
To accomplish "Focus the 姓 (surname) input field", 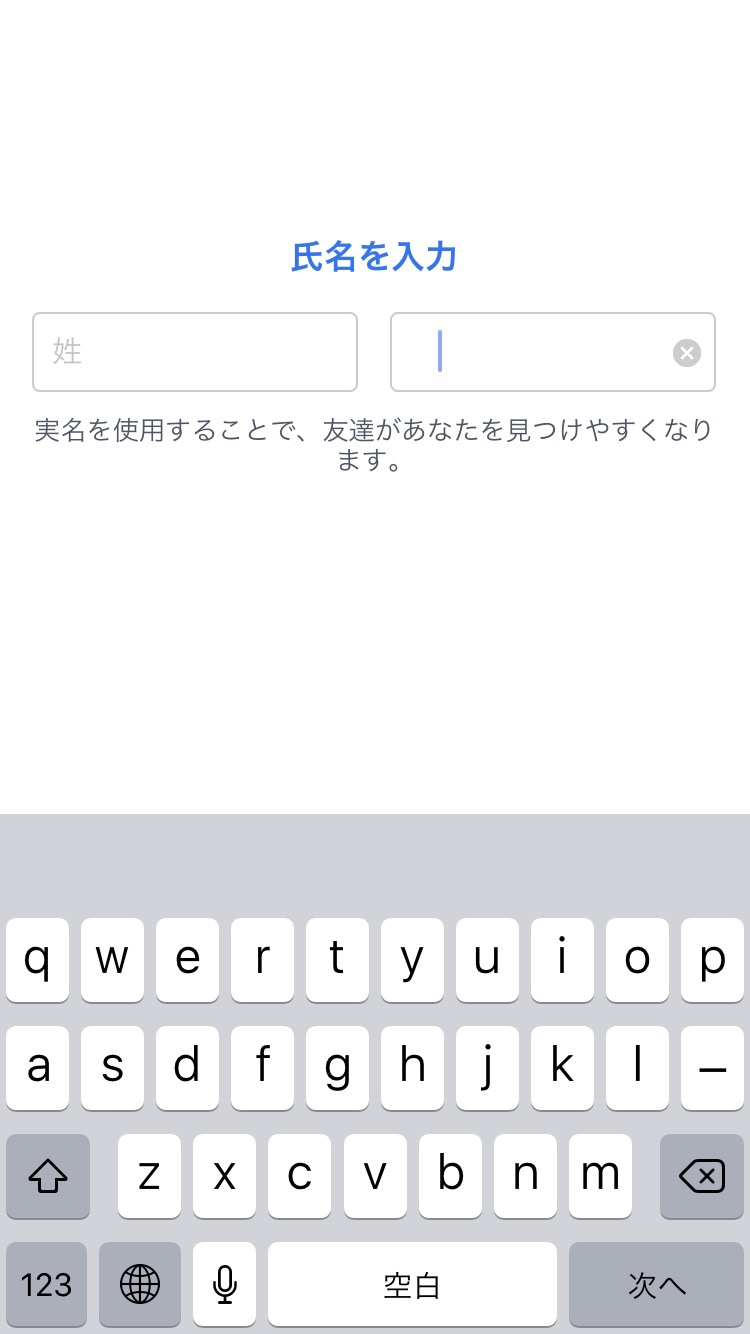I will pyautogui.click(x=195, y=352).
